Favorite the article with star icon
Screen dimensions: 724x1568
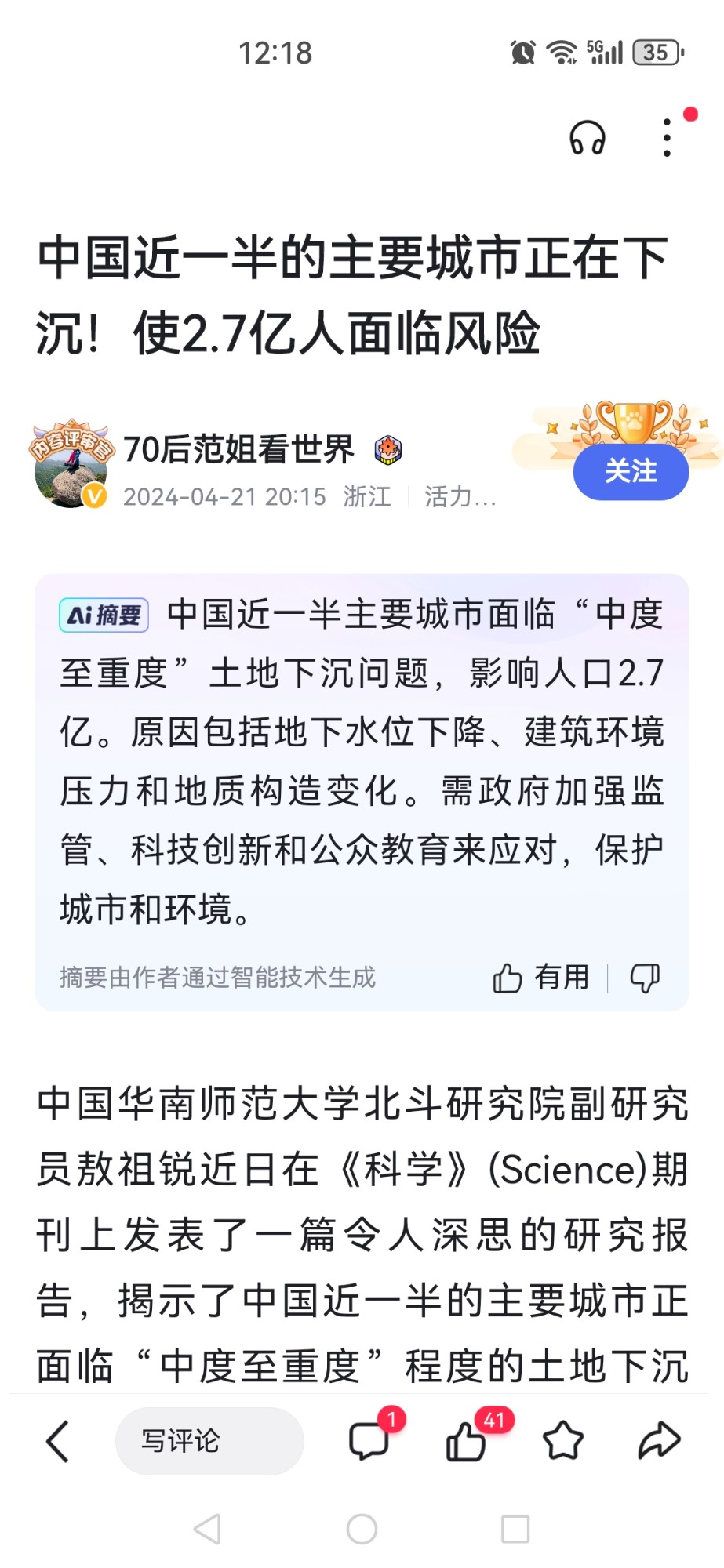click(563, 1441)
